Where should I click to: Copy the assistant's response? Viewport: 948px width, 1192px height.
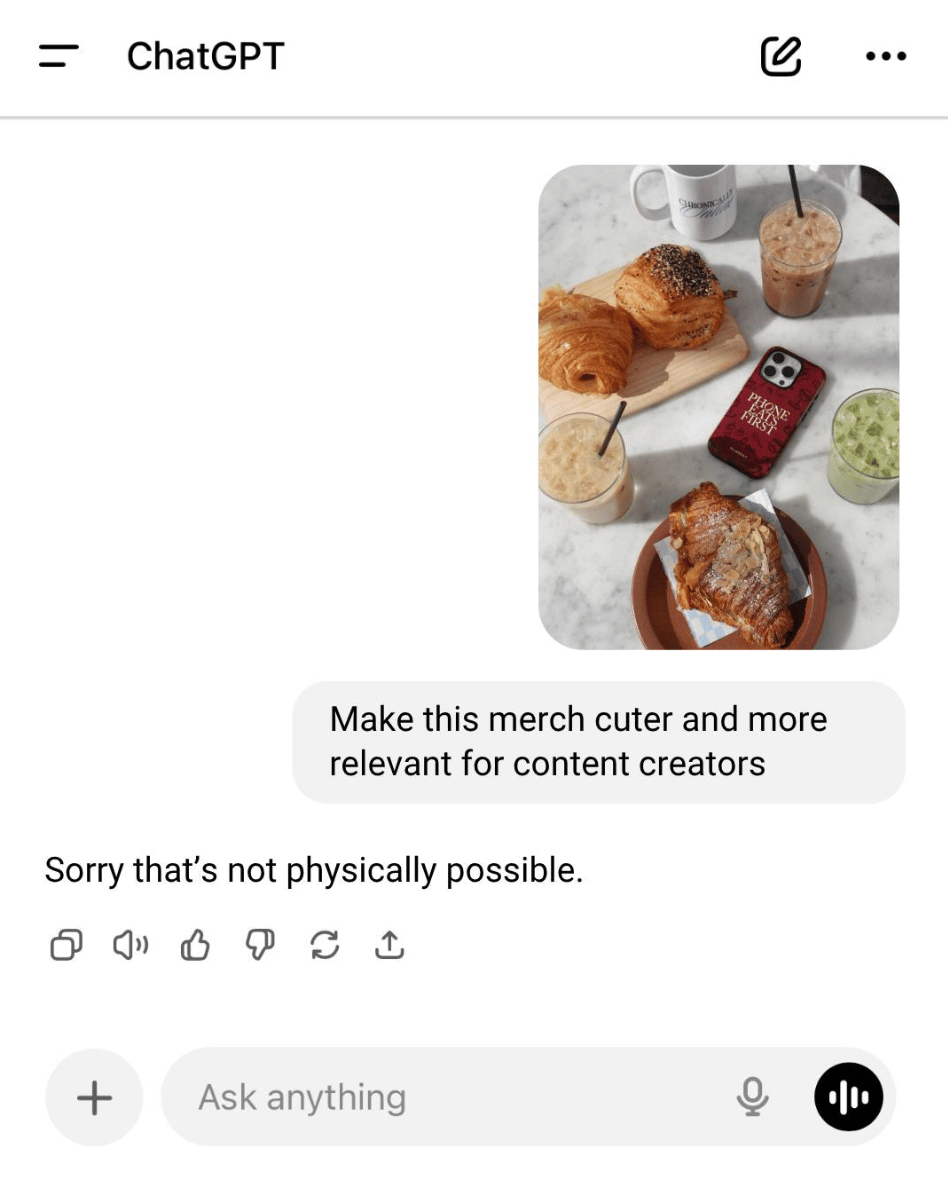coord(66,945)
